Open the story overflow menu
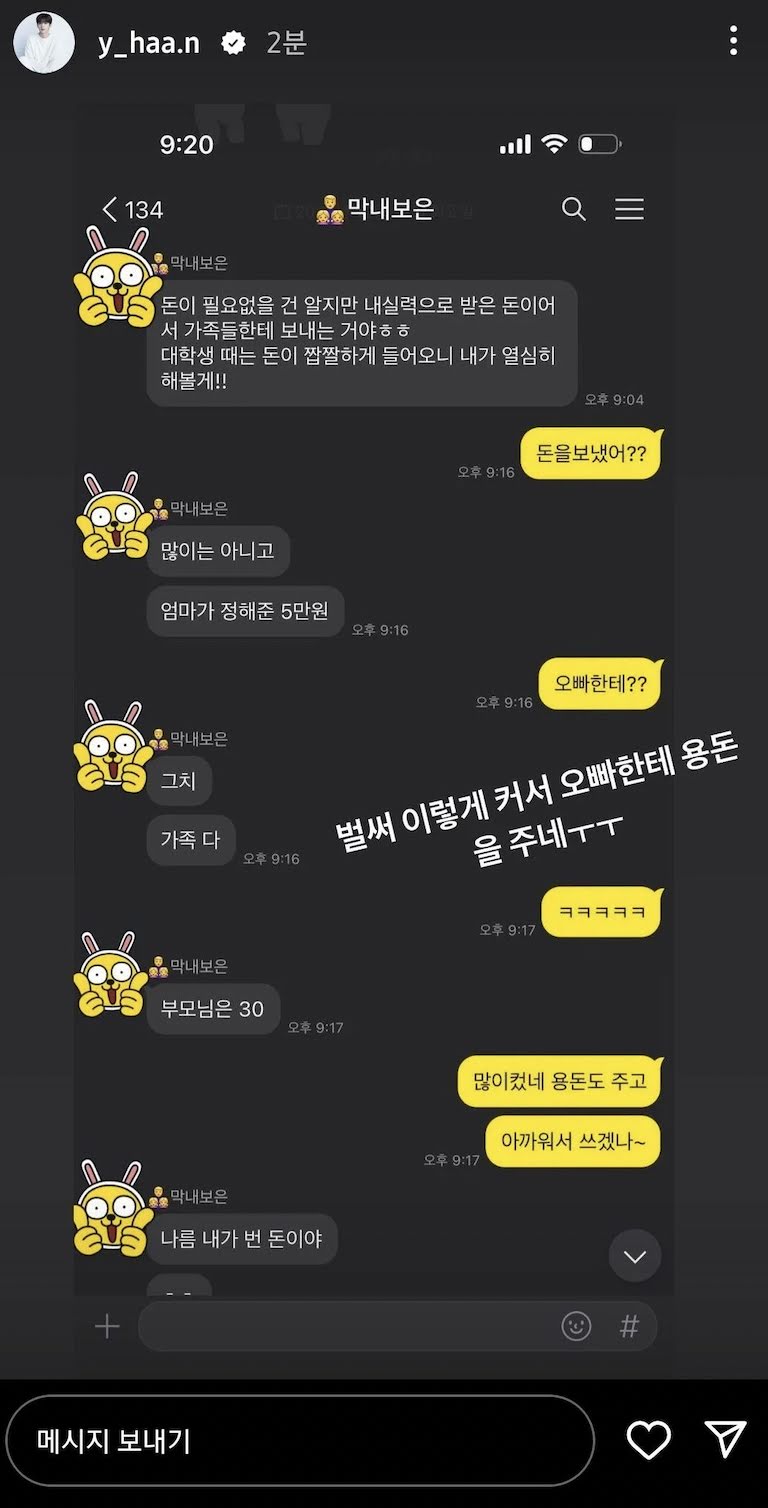The width and height of the screenshot is (768, 1508). (733, 41)
